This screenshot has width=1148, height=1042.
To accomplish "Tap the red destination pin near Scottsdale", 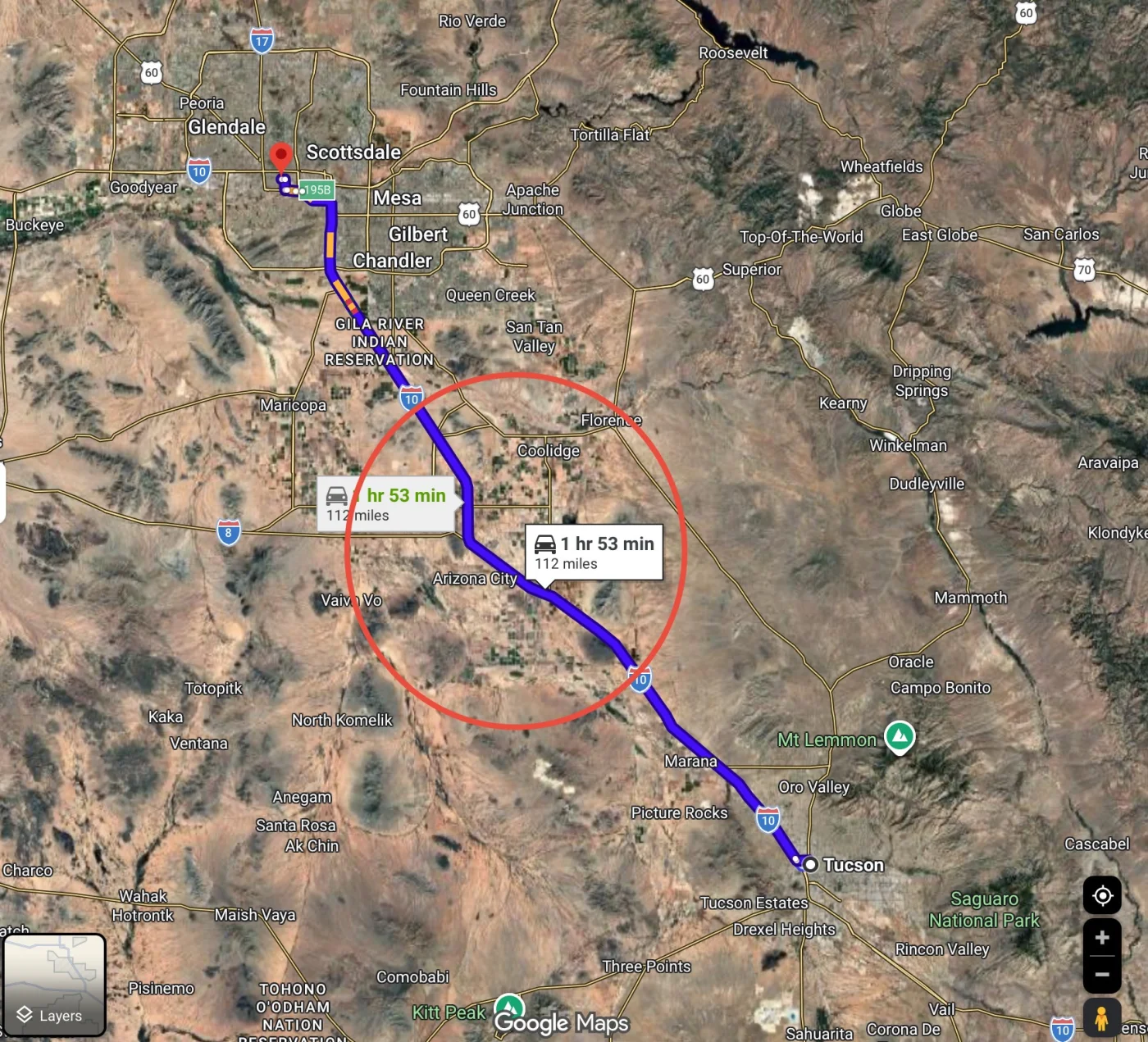I will coord(281,156).
